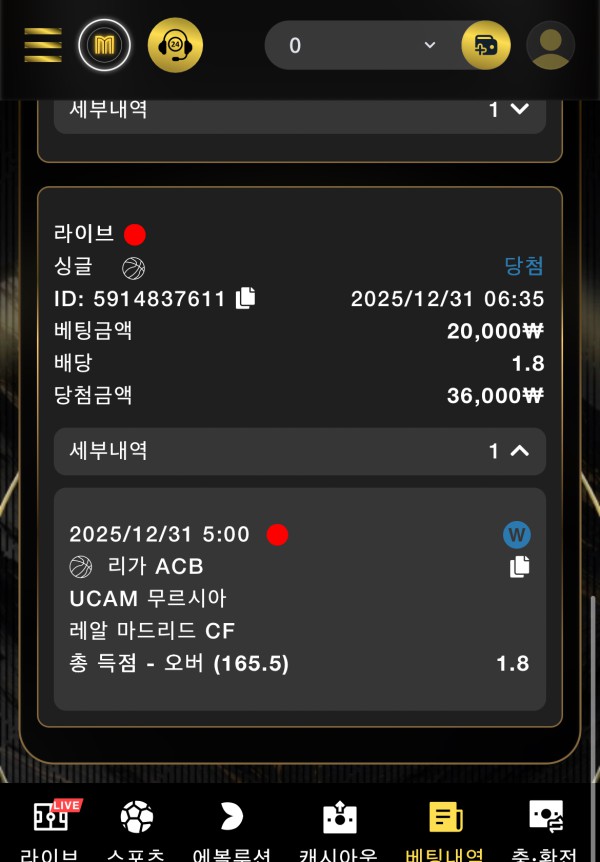
Task: Collapse the expanded 세부내역 section
Action: pyautogui.click(x=519, y=451)
